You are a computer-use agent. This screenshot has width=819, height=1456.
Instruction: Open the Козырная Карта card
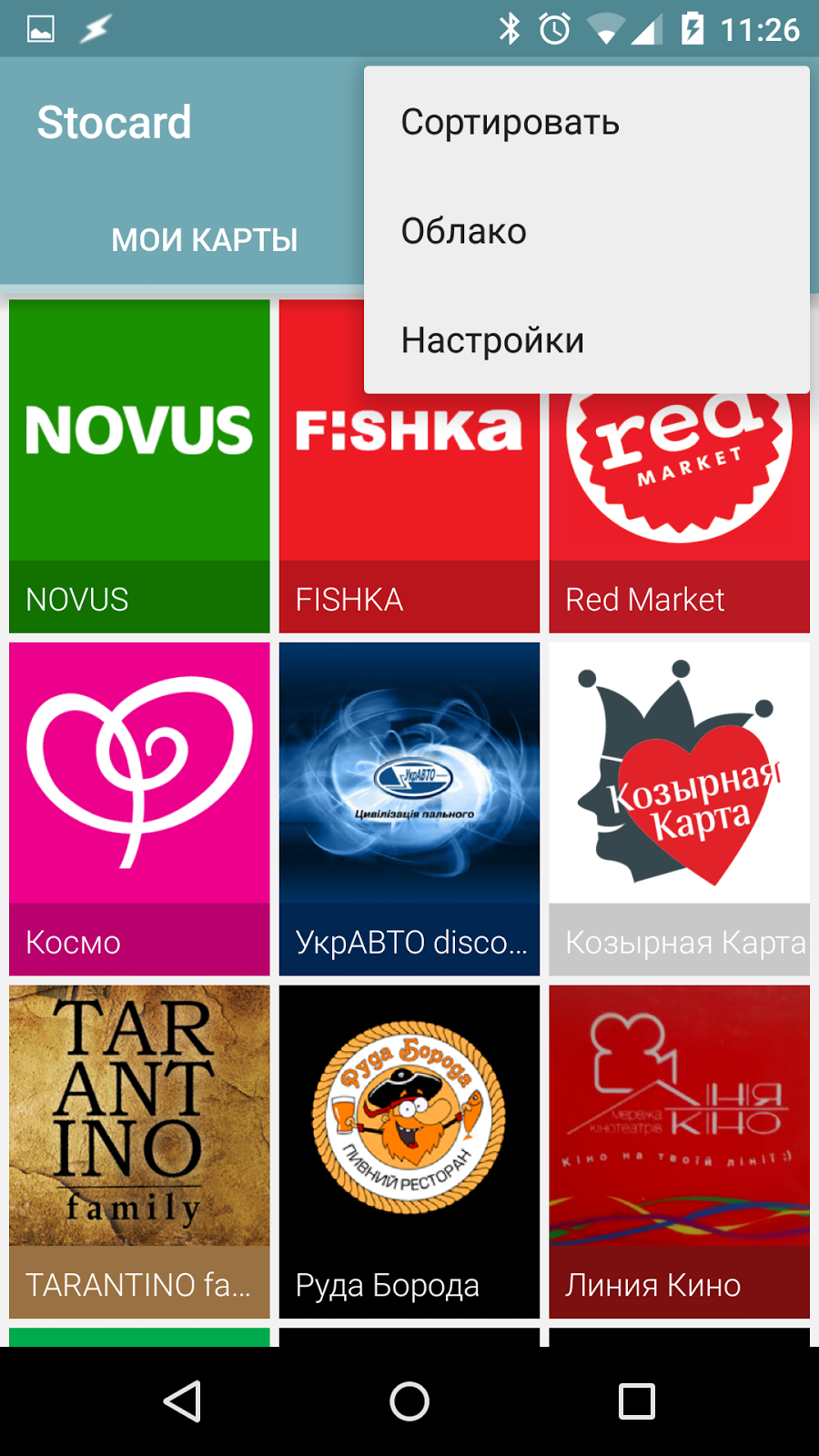(679, 808)
